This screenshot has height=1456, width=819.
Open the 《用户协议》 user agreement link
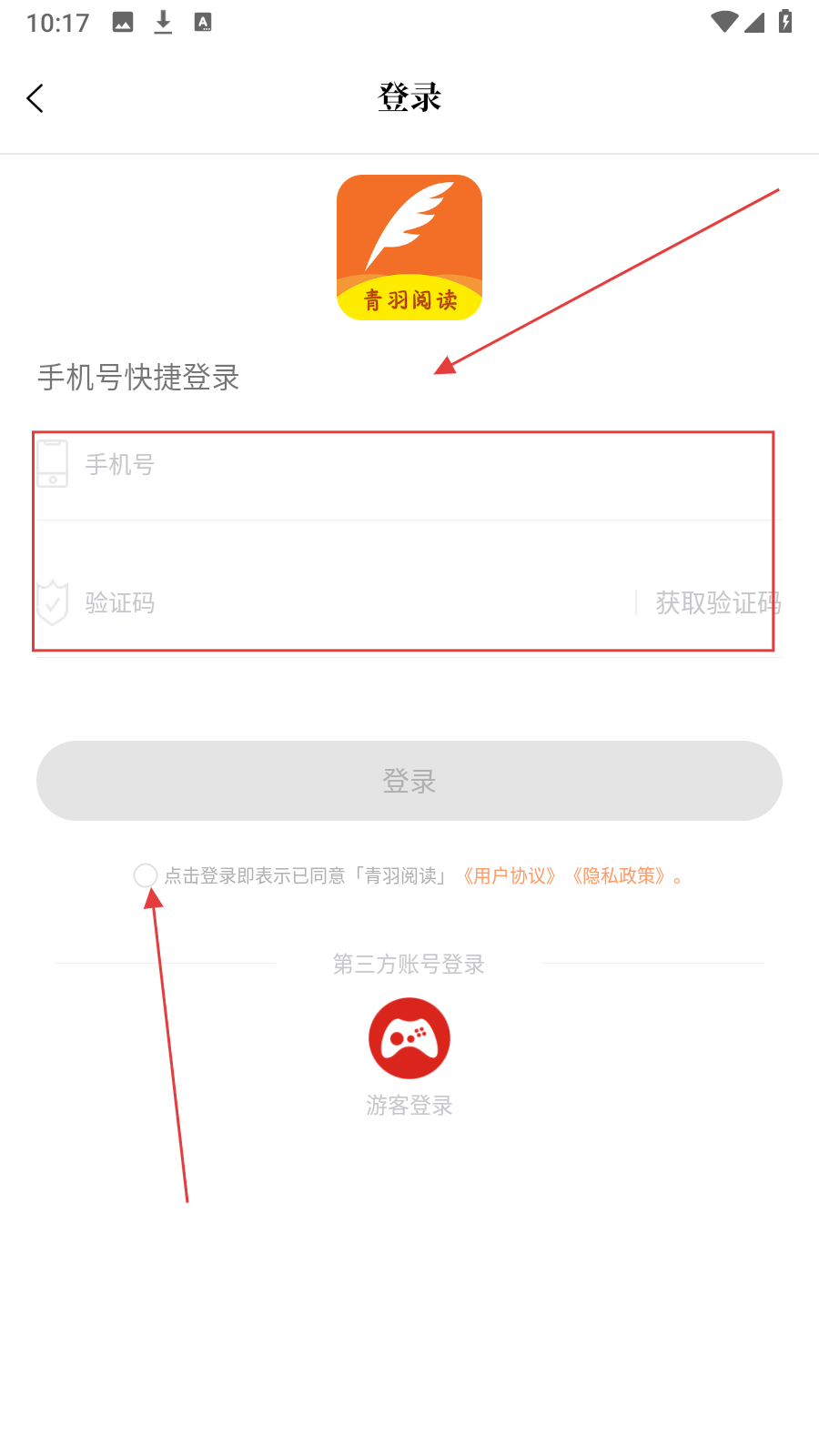[509, 875]
